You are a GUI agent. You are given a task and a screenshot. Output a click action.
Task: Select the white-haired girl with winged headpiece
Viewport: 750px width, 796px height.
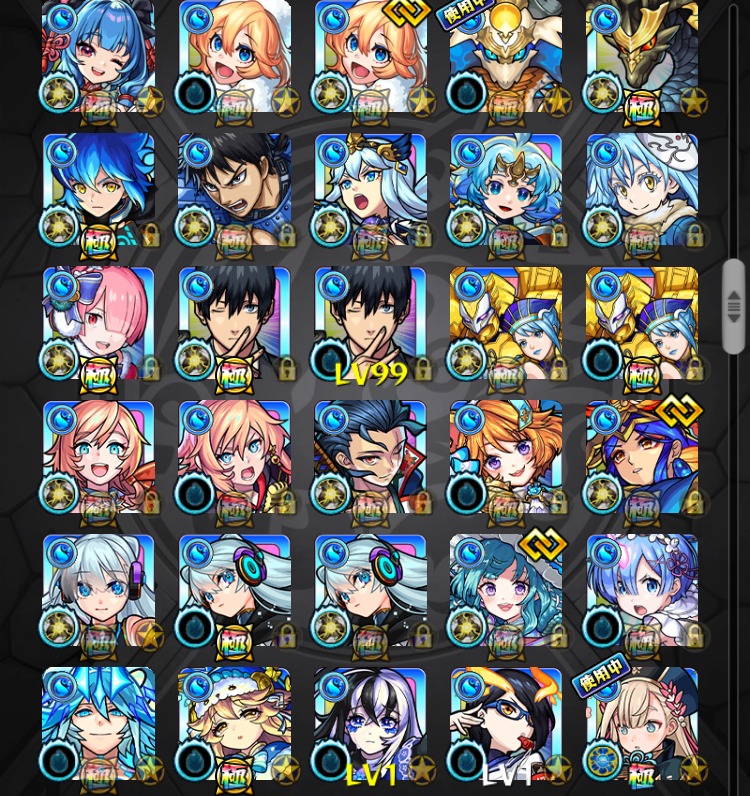(x=370, y=189)
